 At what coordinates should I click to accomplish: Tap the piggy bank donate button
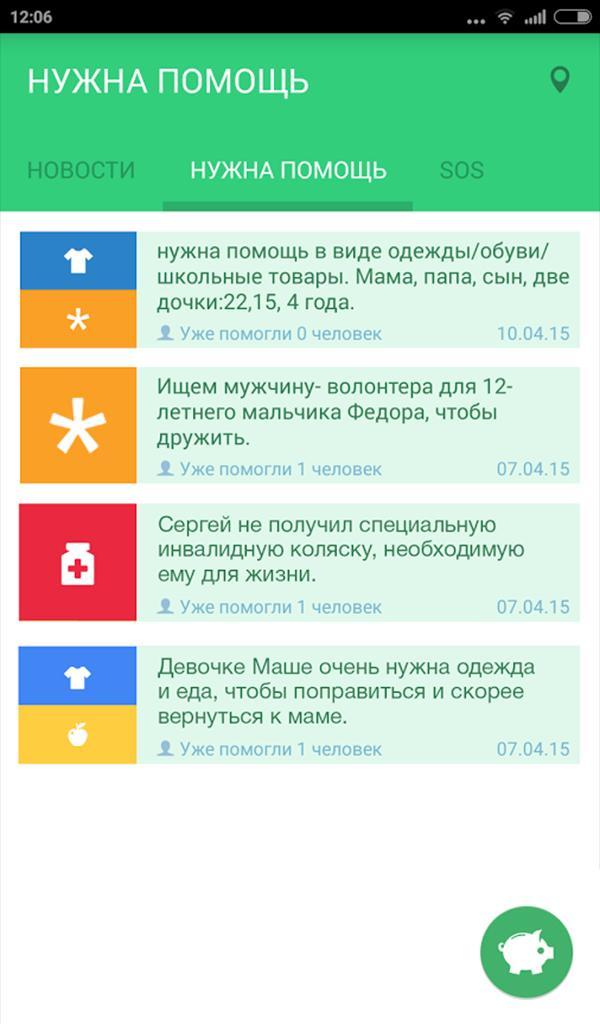[x=526, y=952]
